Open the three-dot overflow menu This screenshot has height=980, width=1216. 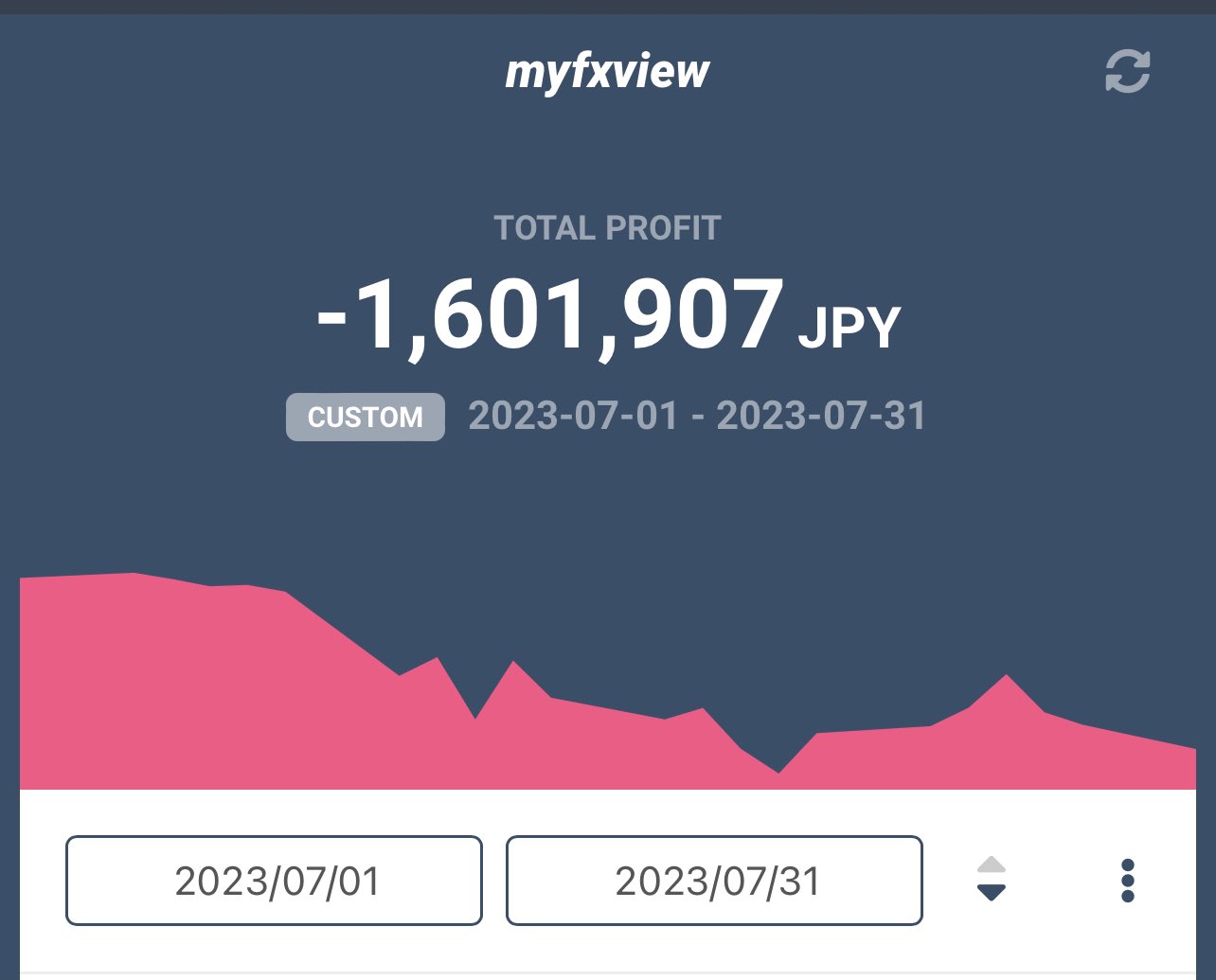point(1127,881)
